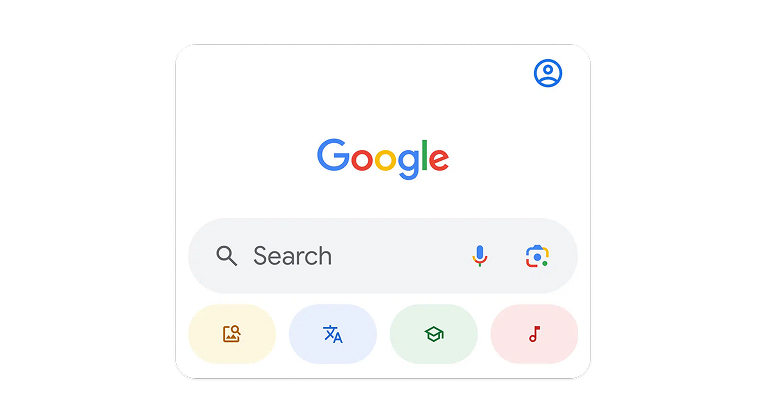This screenshot has width=766, height=420.
Task: Select the green graduation cap chip
Action: [x=434, y=334]
